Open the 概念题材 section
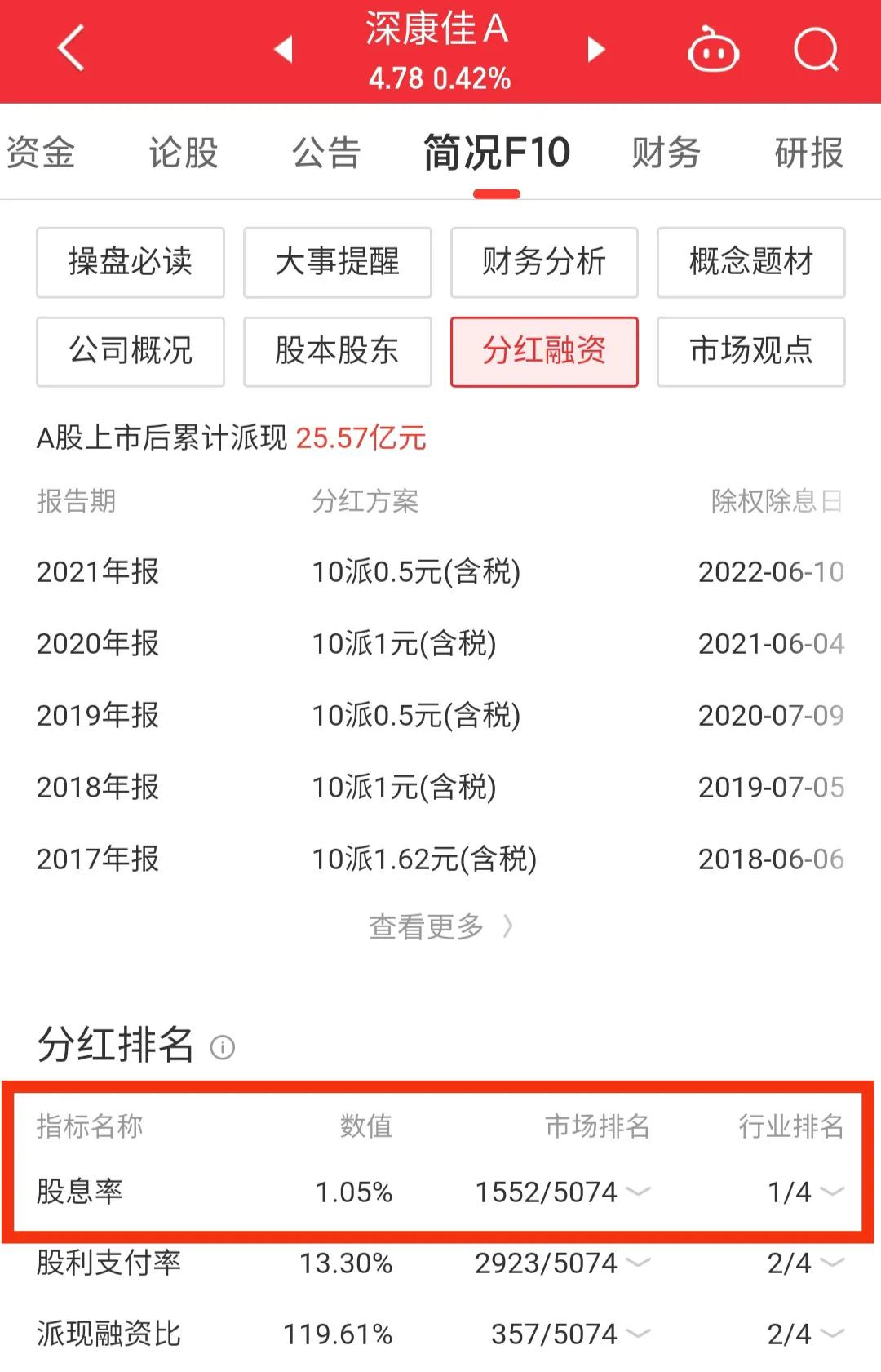 (750, 262)
